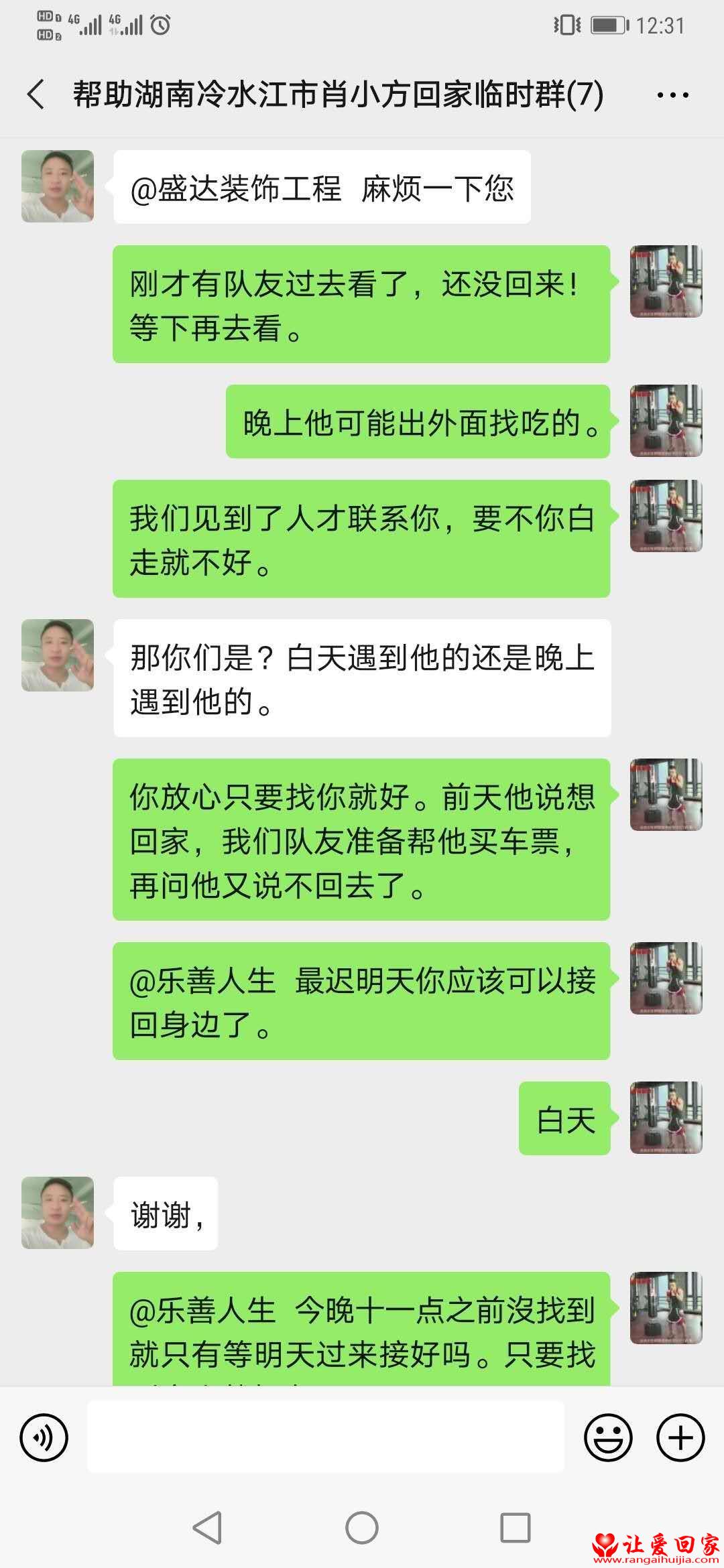Go back from the group chat
Image resolution: width=724 pixels, height=1568 pixels.
pos(36,94)
